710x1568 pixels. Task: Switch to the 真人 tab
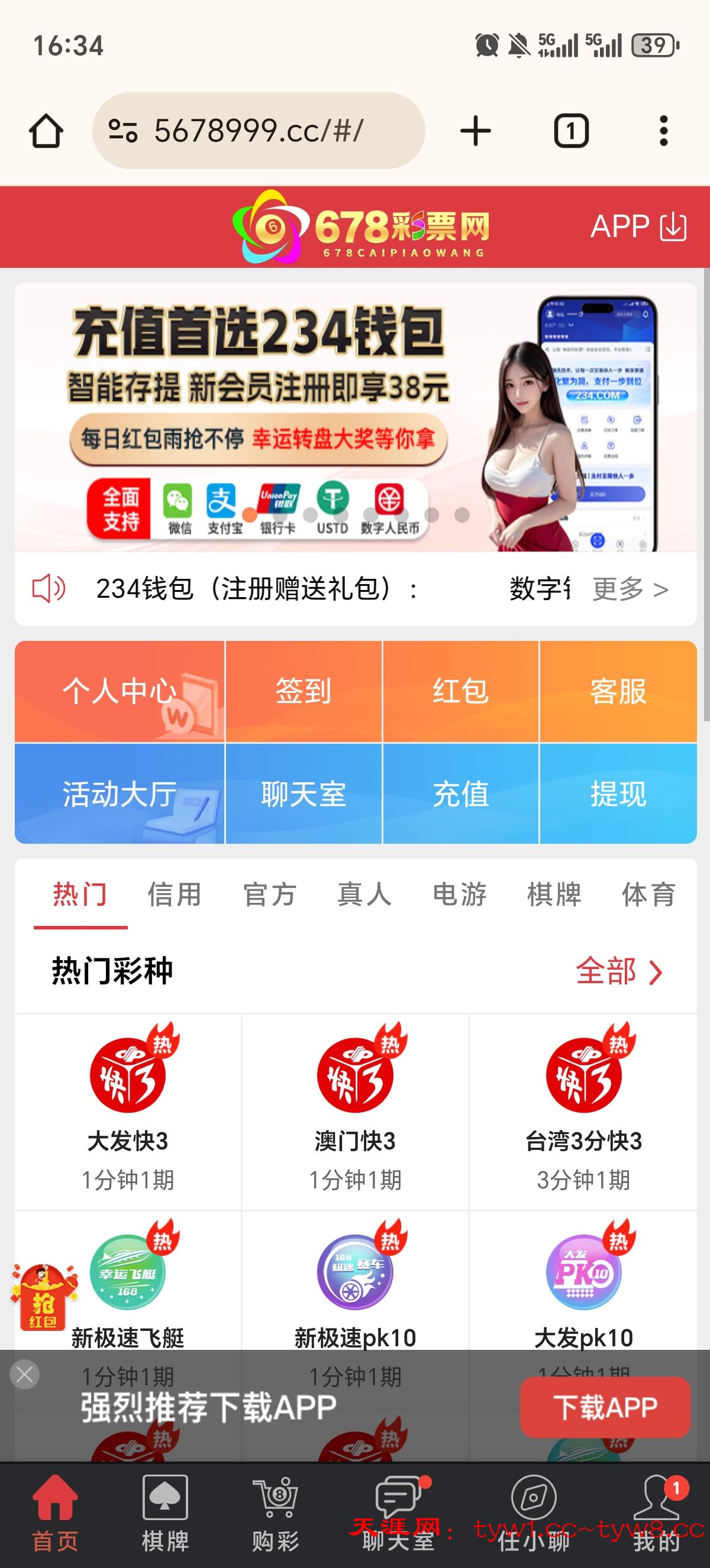coord(364,895)
